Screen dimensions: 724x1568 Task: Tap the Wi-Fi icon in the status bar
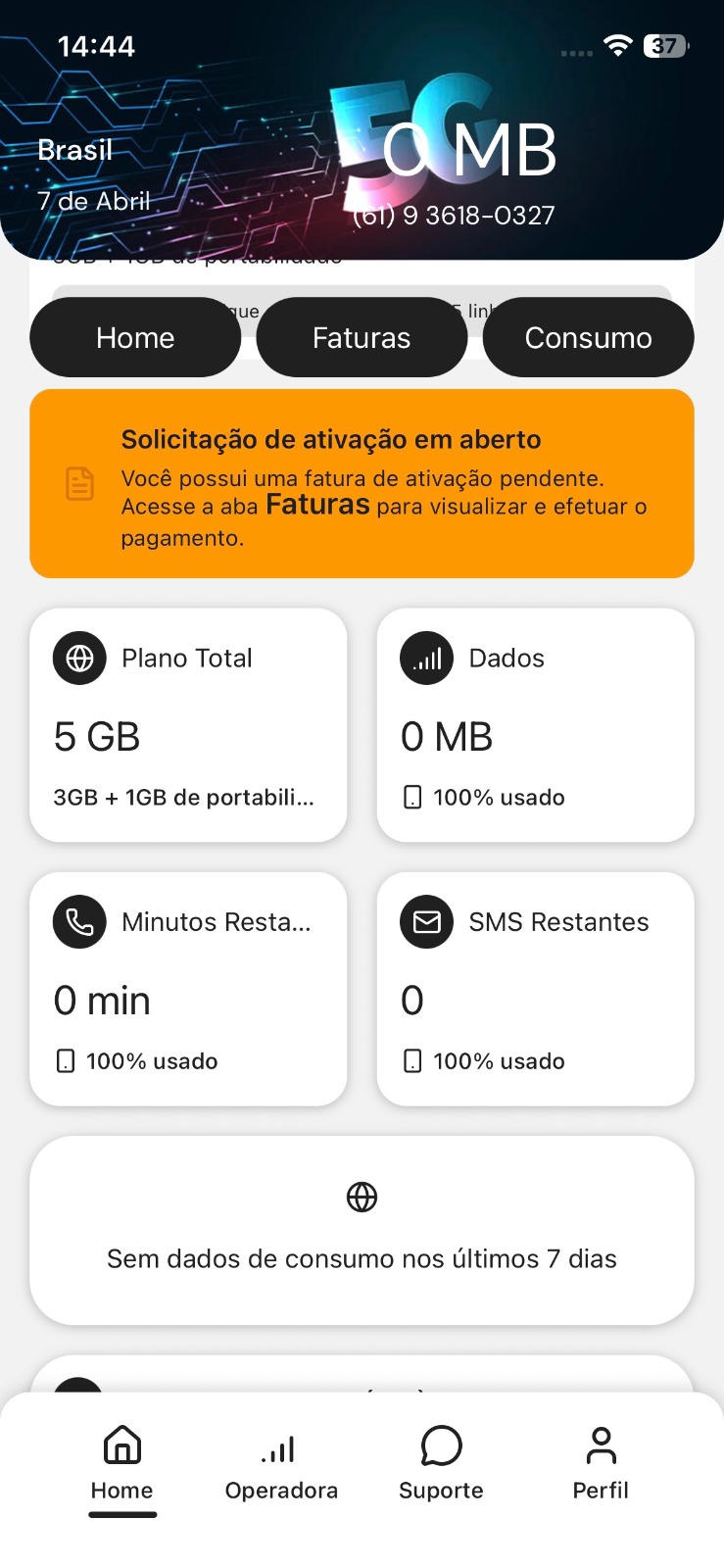pos(617,45)
